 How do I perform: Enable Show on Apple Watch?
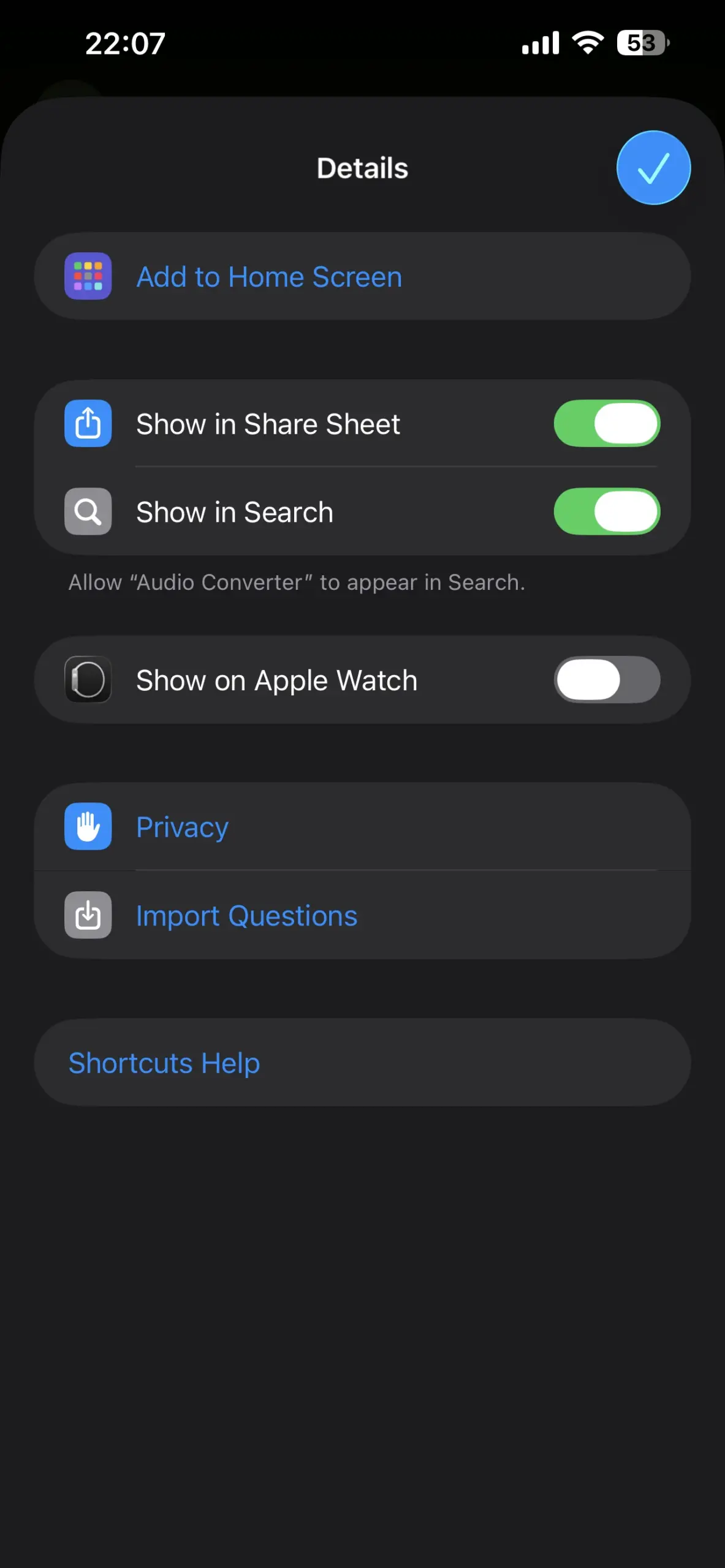pyautogui.click(x=607, y=680)
